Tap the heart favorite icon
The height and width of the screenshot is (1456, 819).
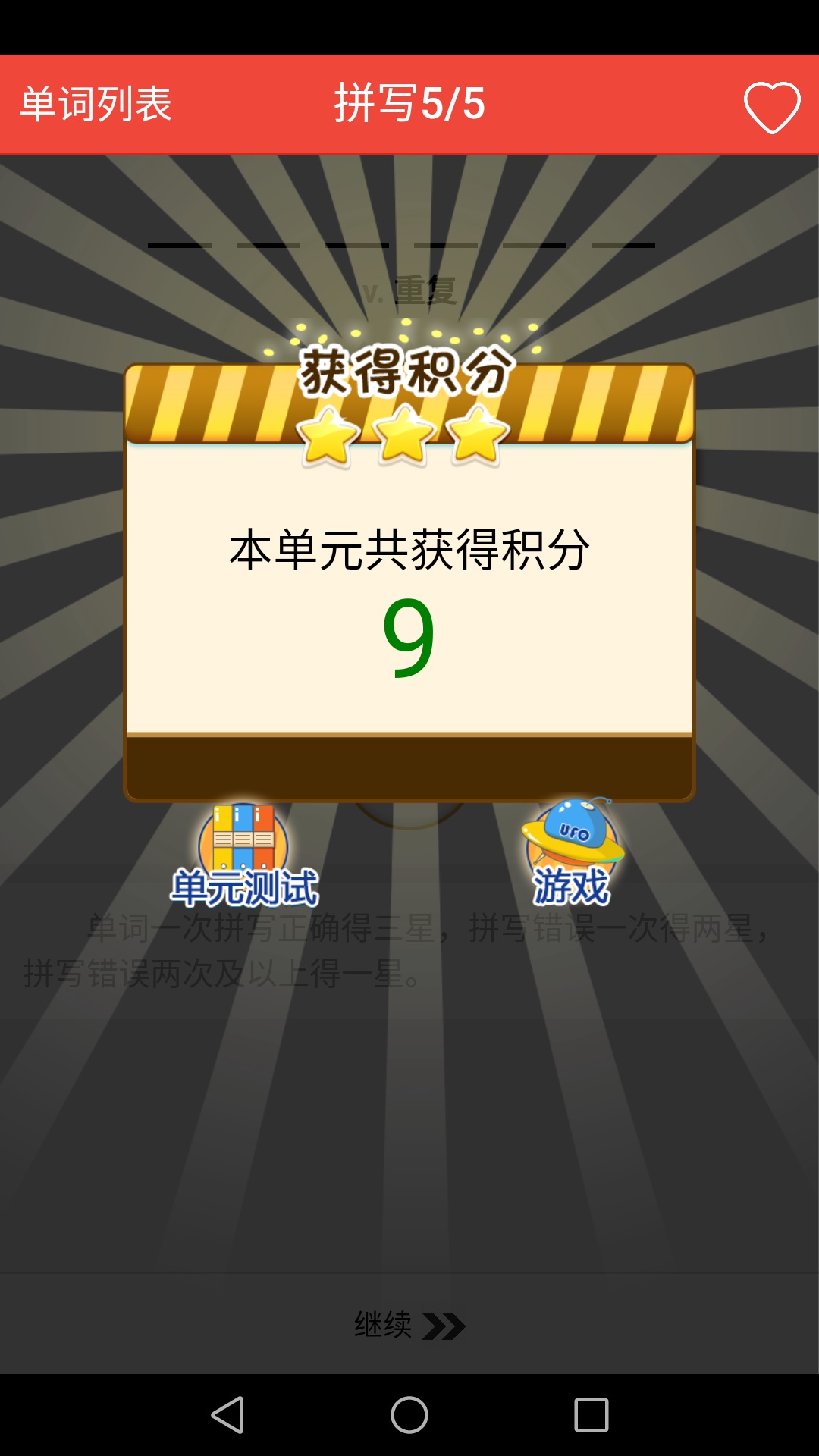[772, 107]
